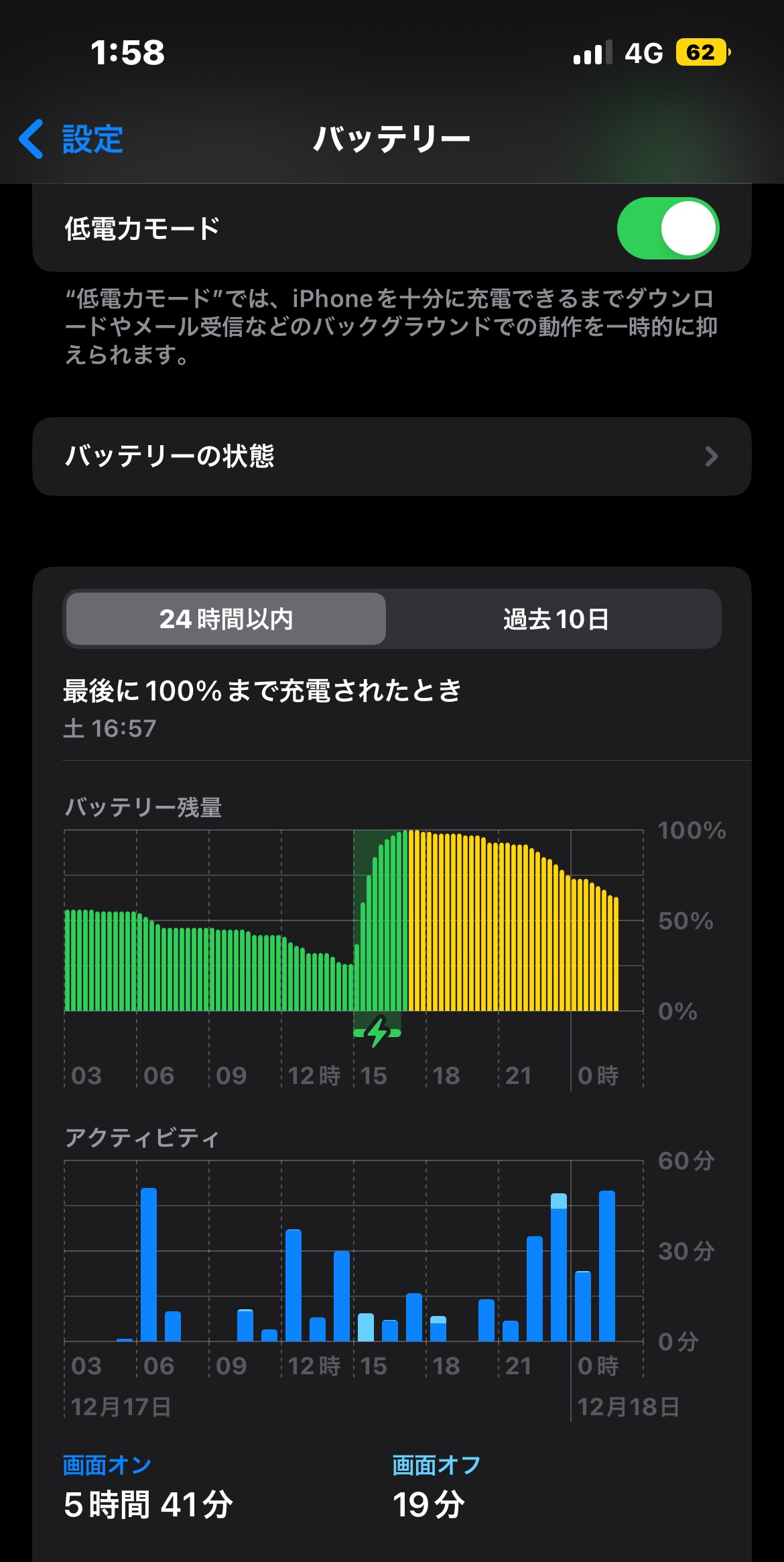This screenshot has height=1562, width=784.
Task: Select the 24時間以内 segment
Action: (x=226, y=619)
